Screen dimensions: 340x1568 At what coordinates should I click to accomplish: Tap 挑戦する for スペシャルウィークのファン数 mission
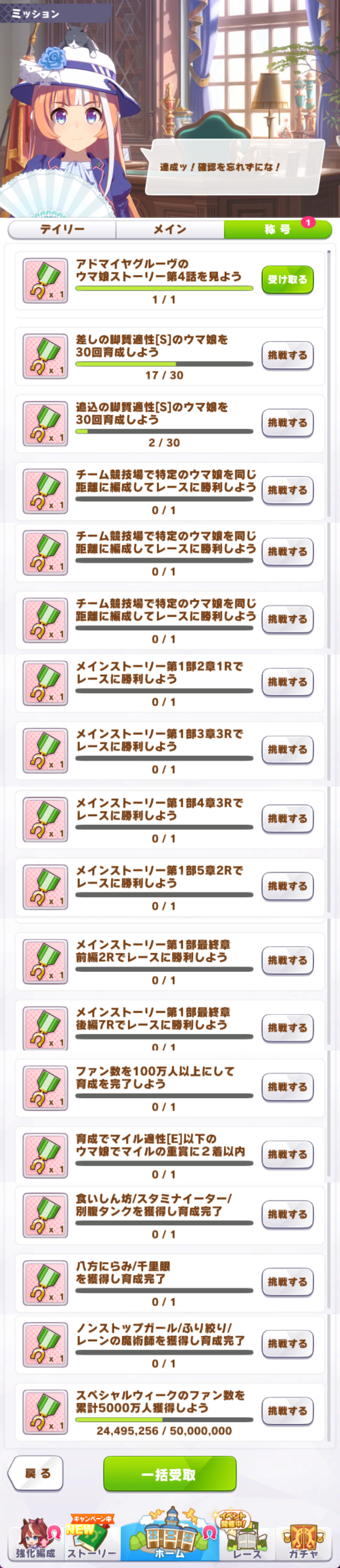pyautogui.click(x=287, y=1411)
